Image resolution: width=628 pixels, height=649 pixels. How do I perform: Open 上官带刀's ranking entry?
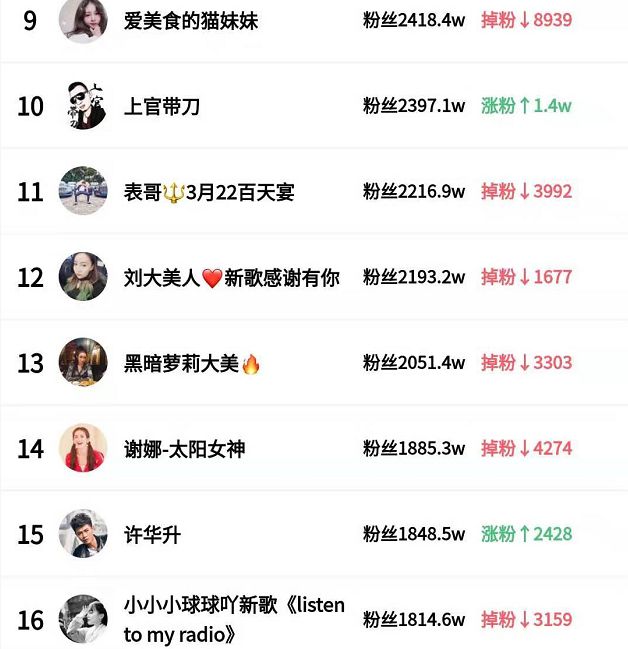162,106
